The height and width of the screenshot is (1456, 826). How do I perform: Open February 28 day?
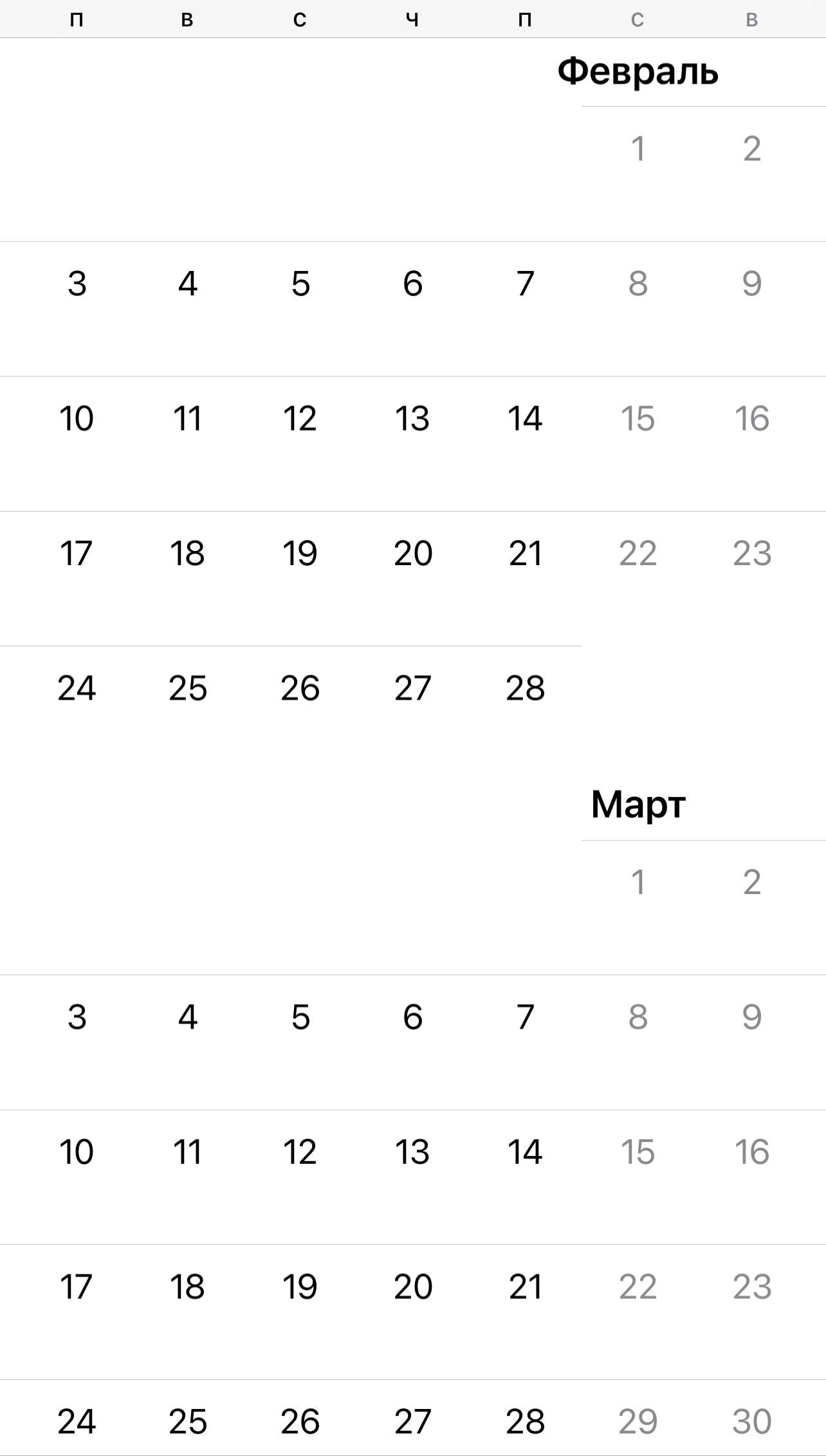[525, 688]
